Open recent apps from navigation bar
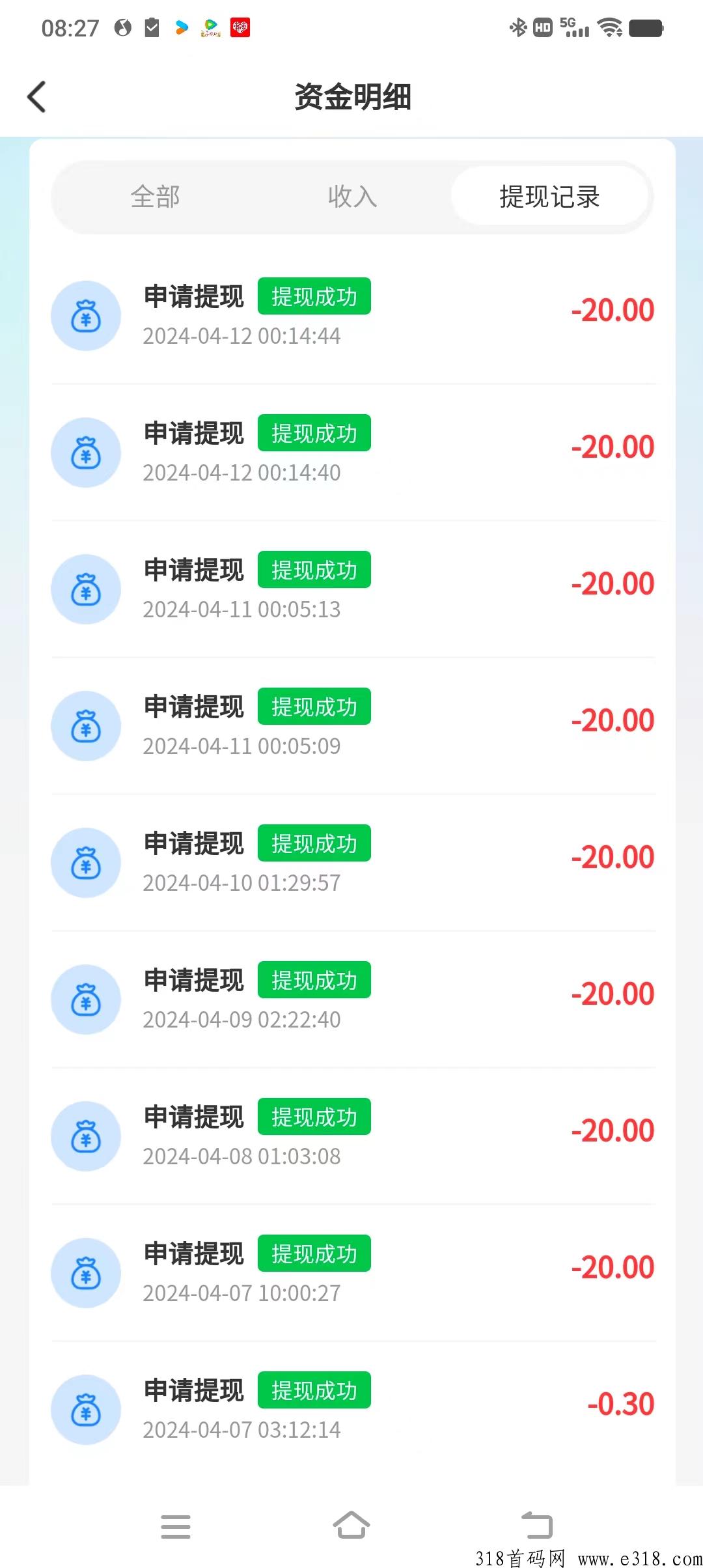This screenshot has width=703, height=1568. point(176,1526)
